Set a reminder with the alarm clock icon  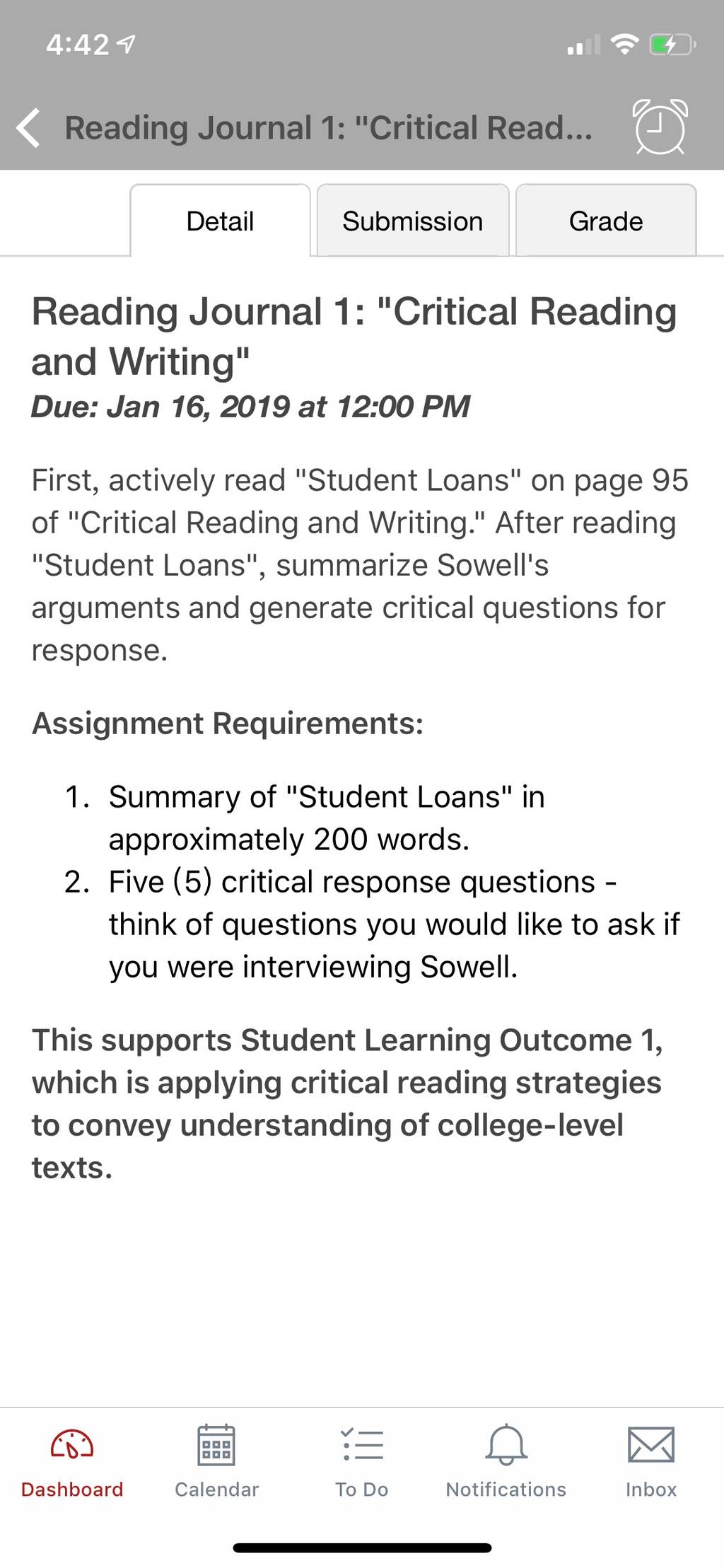click(660, 127)
